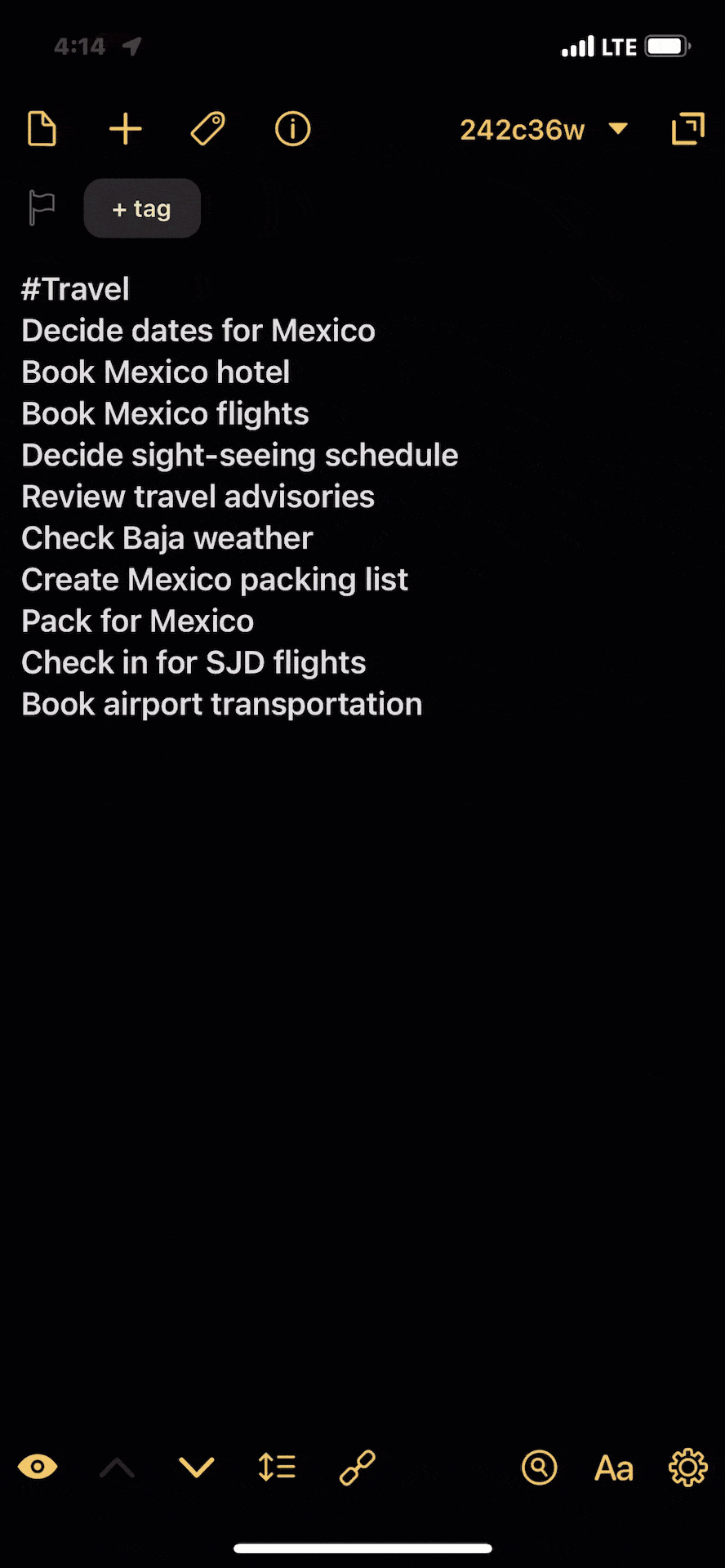
Task: Tap the eye icon in bottom toolbar
Action: click(x=38, y=1467)
